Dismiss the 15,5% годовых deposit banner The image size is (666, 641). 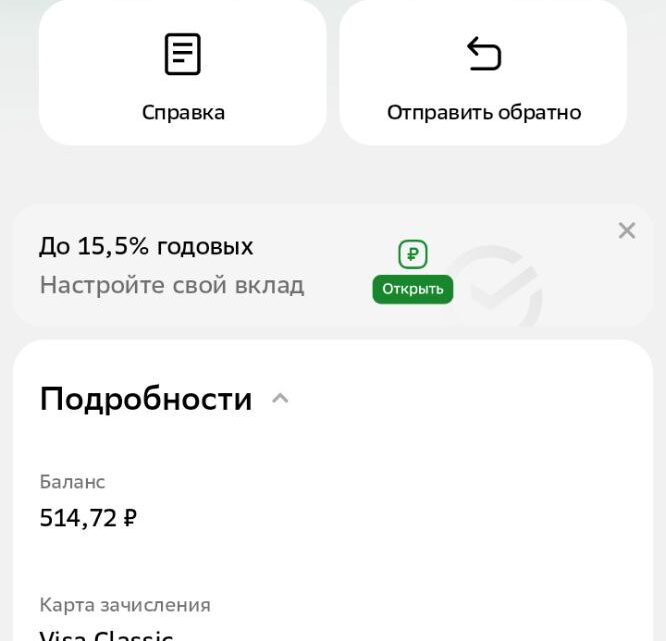(627, 231)
